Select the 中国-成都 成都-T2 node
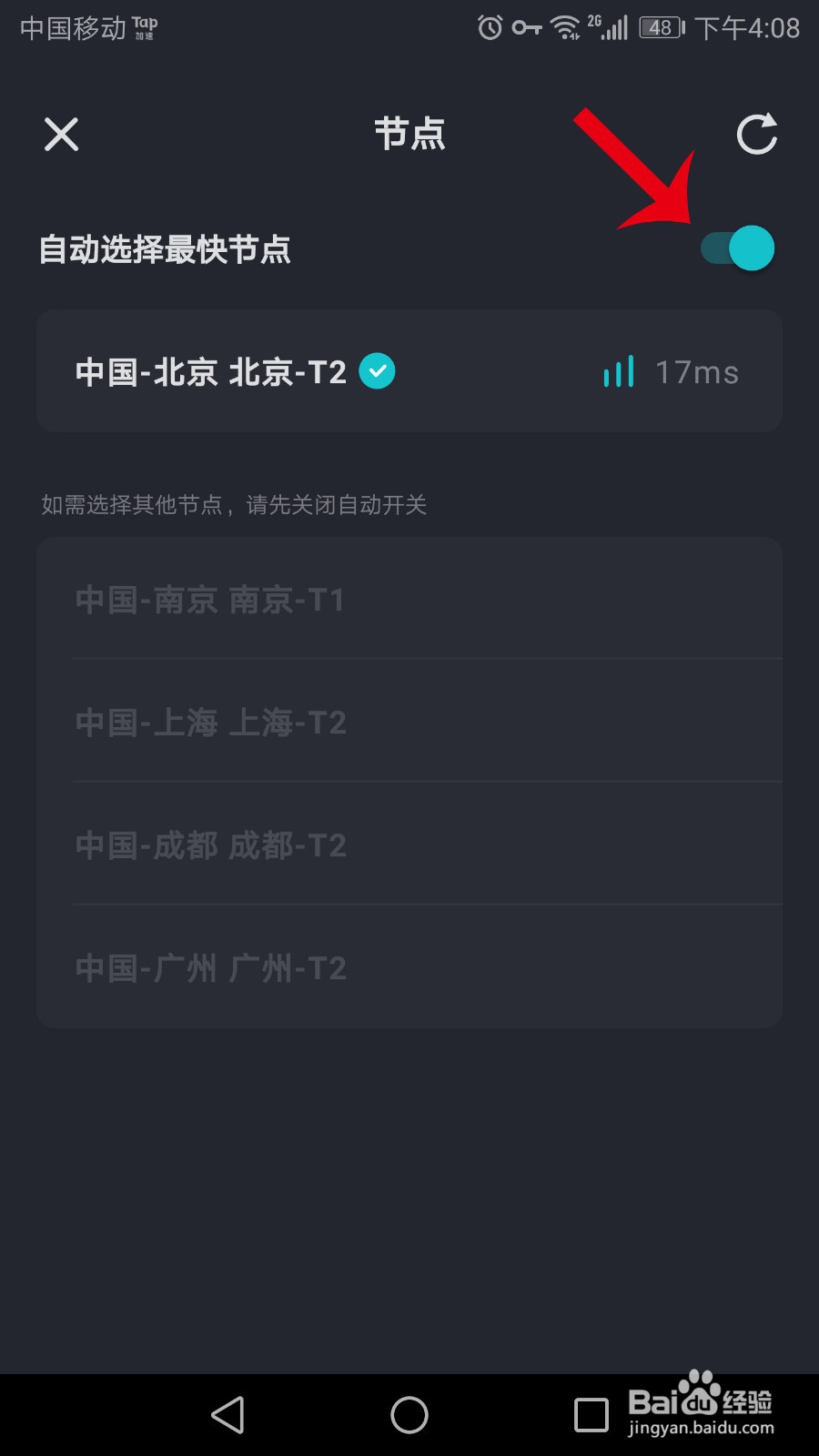The width and height of the screenshot is (819, 1456). [x=409, y=845]
